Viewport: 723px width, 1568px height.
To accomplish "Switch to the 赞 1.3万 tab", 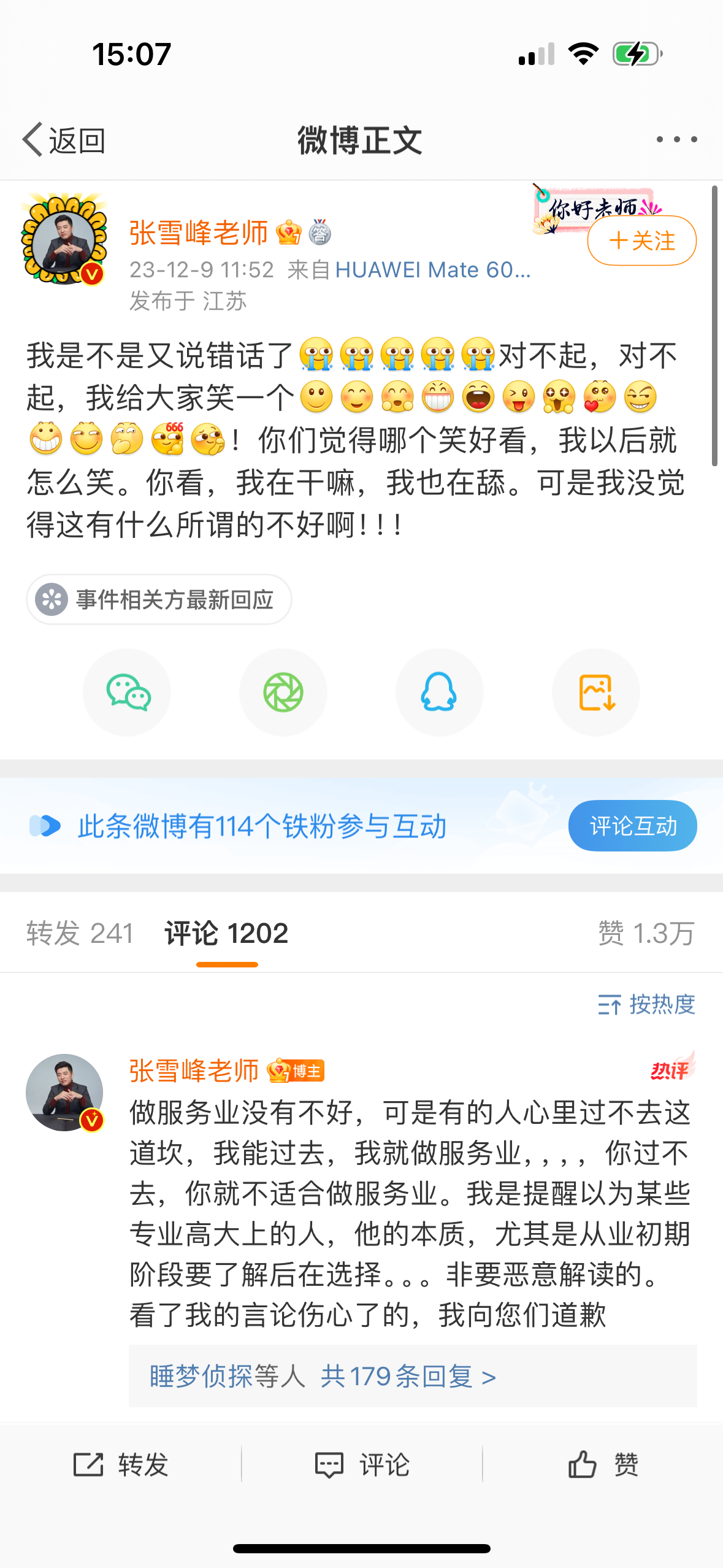I will click(646, 933).
